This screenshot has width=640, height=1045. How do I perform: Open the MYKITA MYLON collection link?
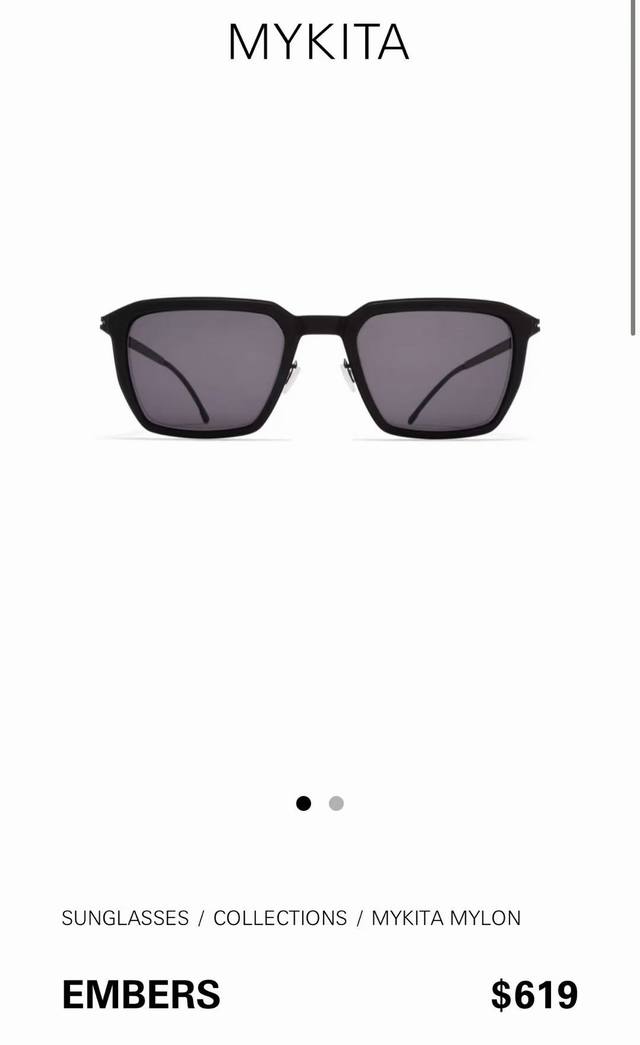click(x=446, y=918)
